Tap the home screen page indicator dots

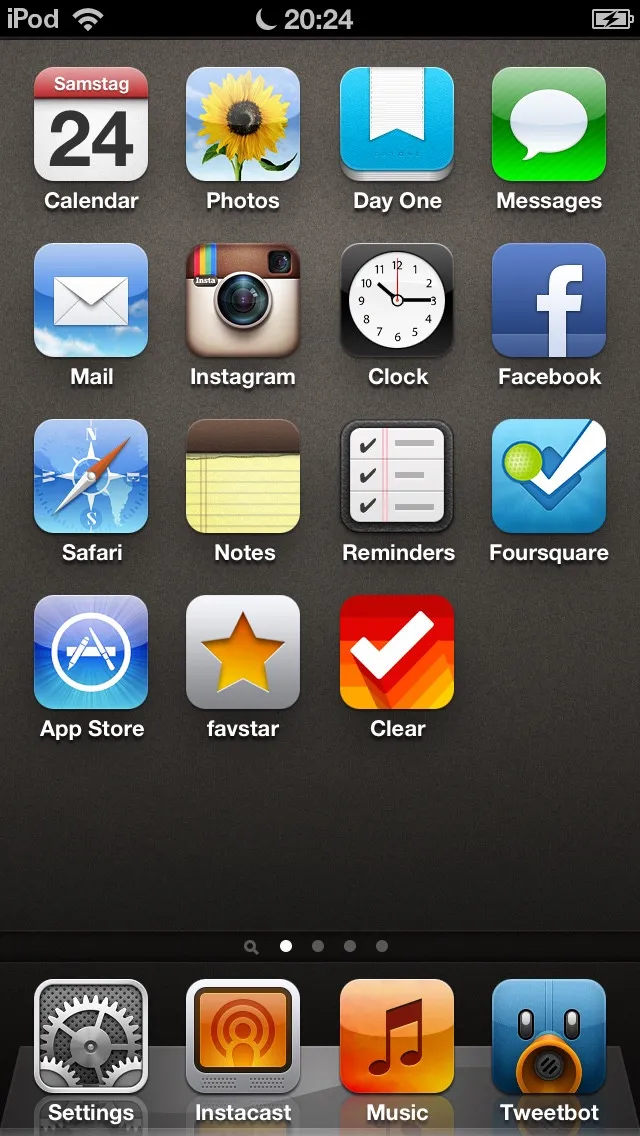(318, 946)
